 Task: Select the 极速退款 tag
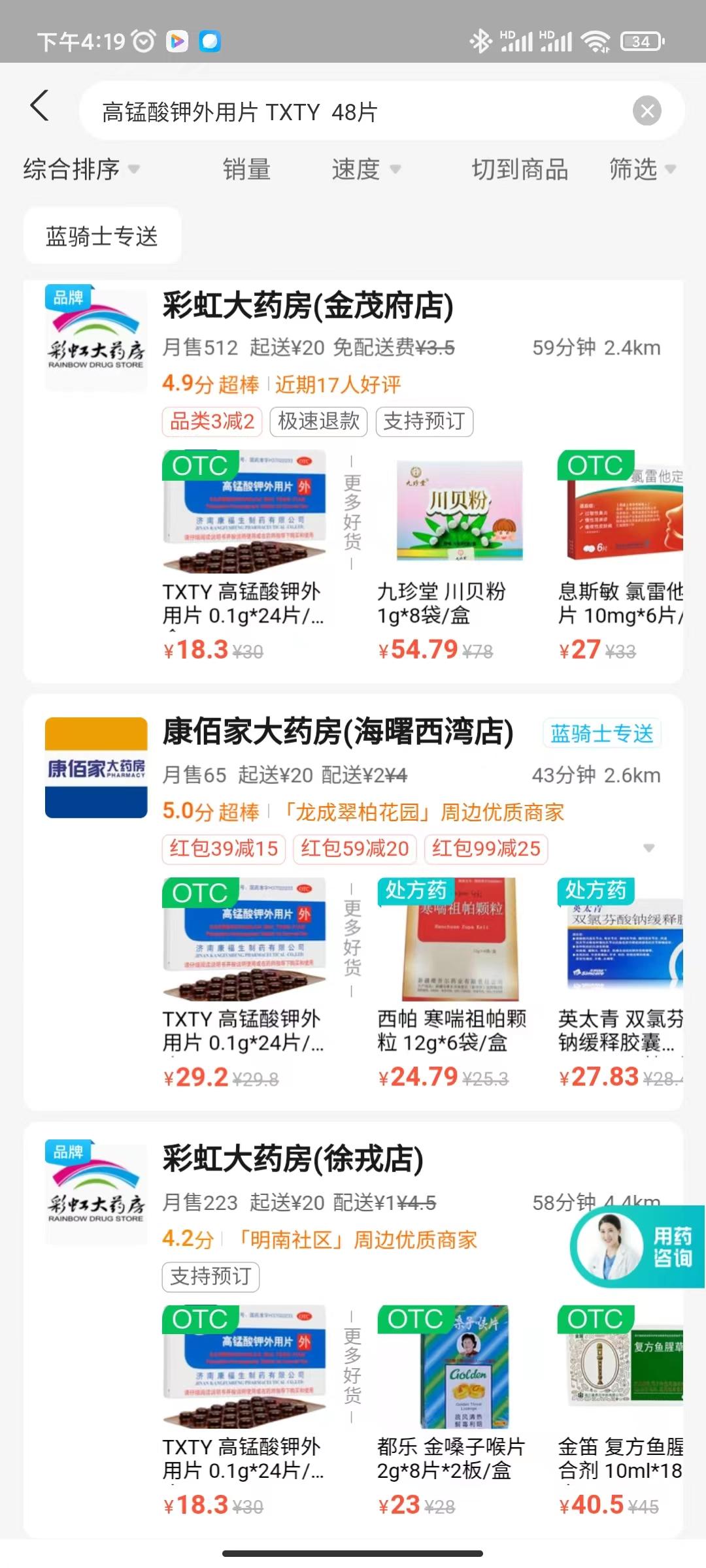[x=318, y=422]
